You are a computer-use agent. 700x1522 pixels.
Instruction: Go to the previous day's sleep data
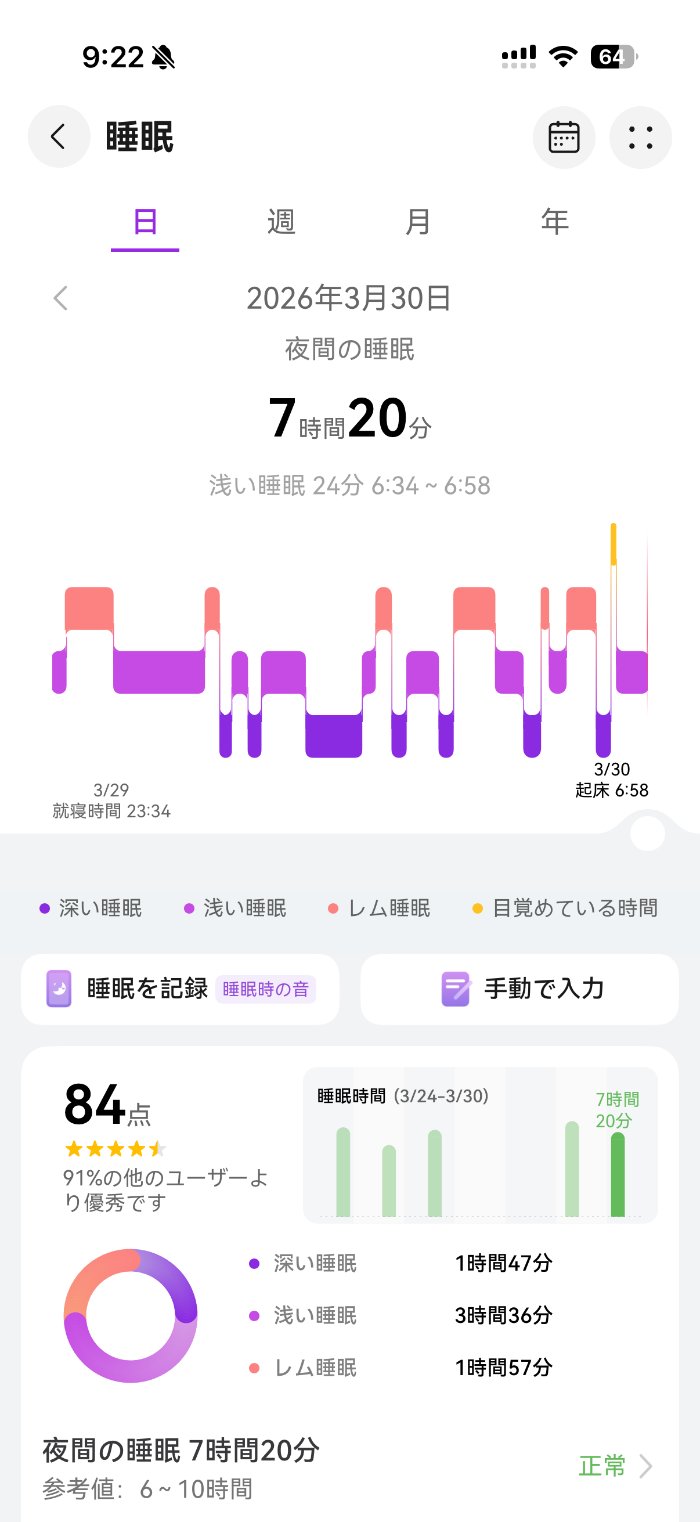[61, 298]
